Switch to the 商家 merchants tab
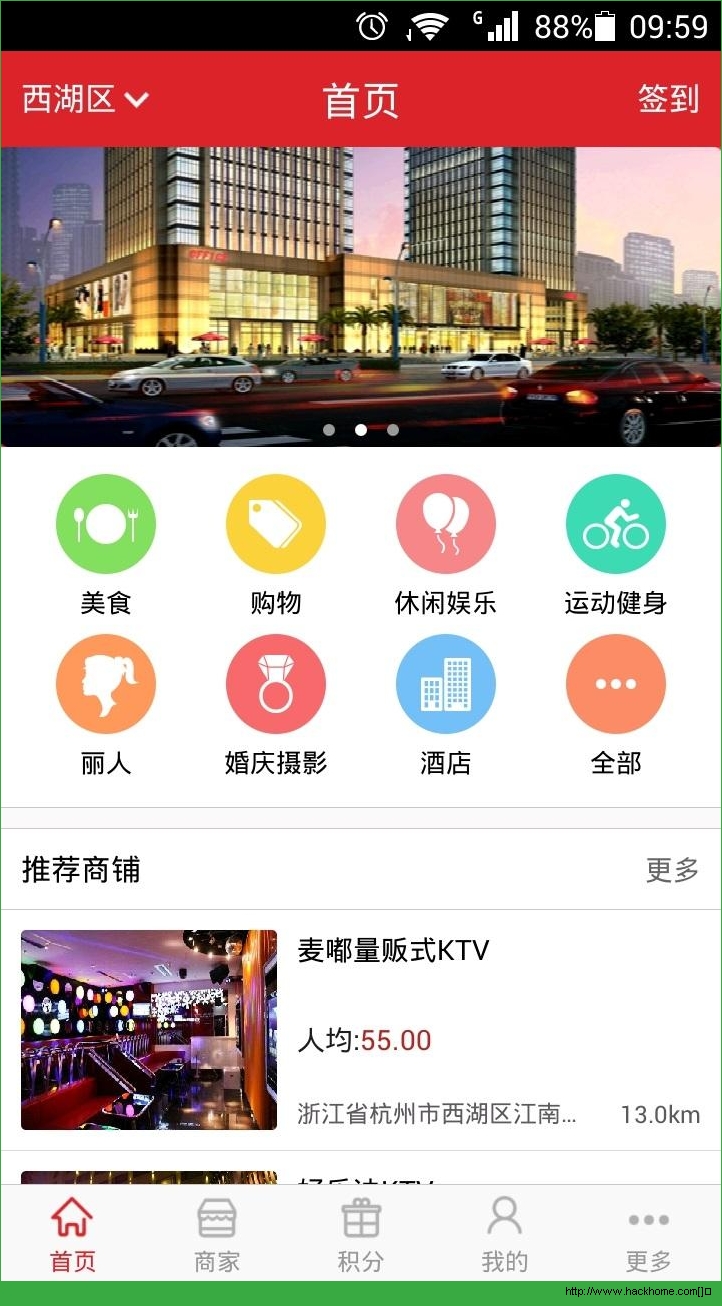The image size is (722, 1306). pyautogui.click(x=217, y=1236)
